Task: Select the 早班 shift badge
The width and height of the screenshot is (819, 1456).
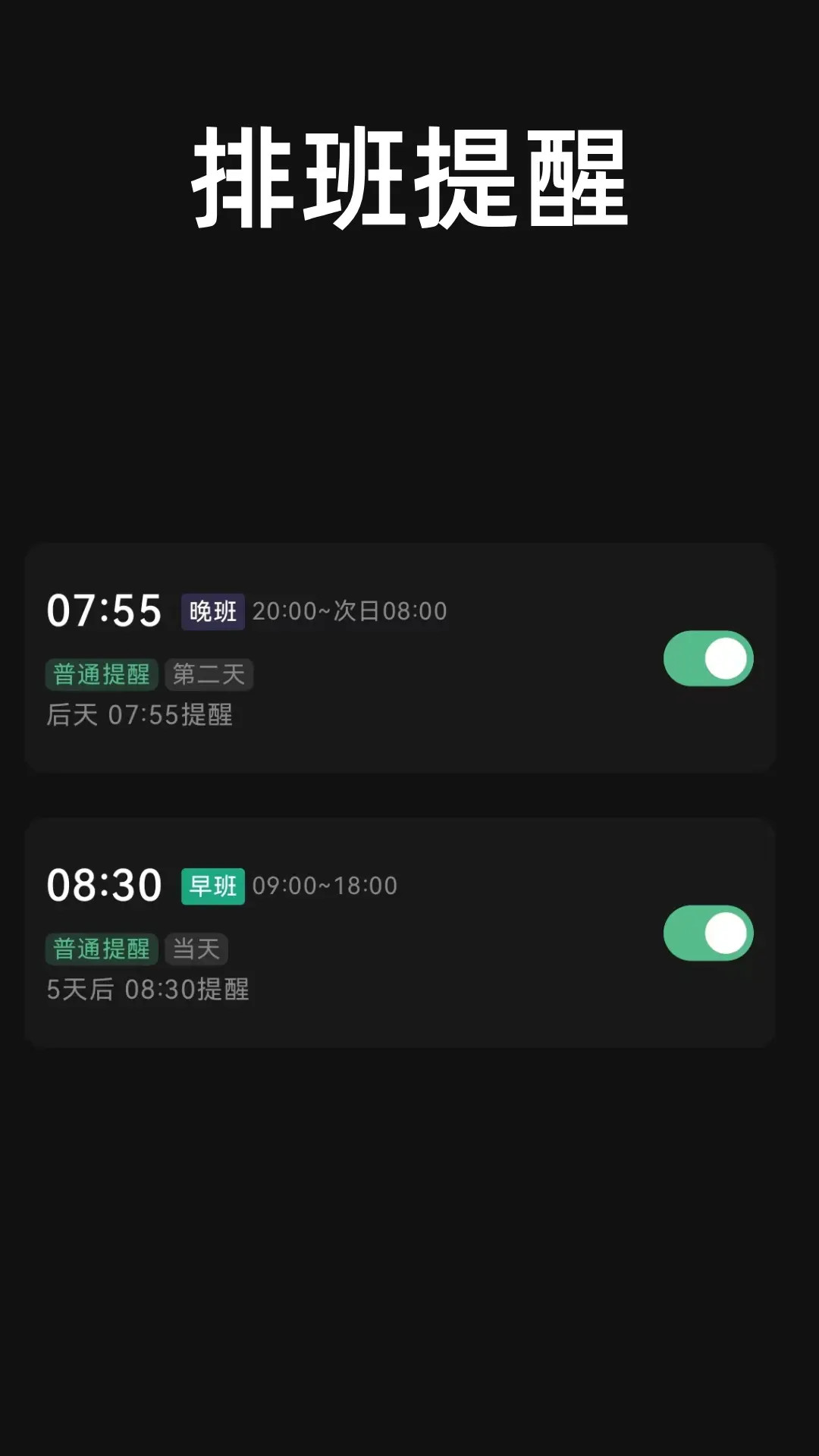Action: 212,885
